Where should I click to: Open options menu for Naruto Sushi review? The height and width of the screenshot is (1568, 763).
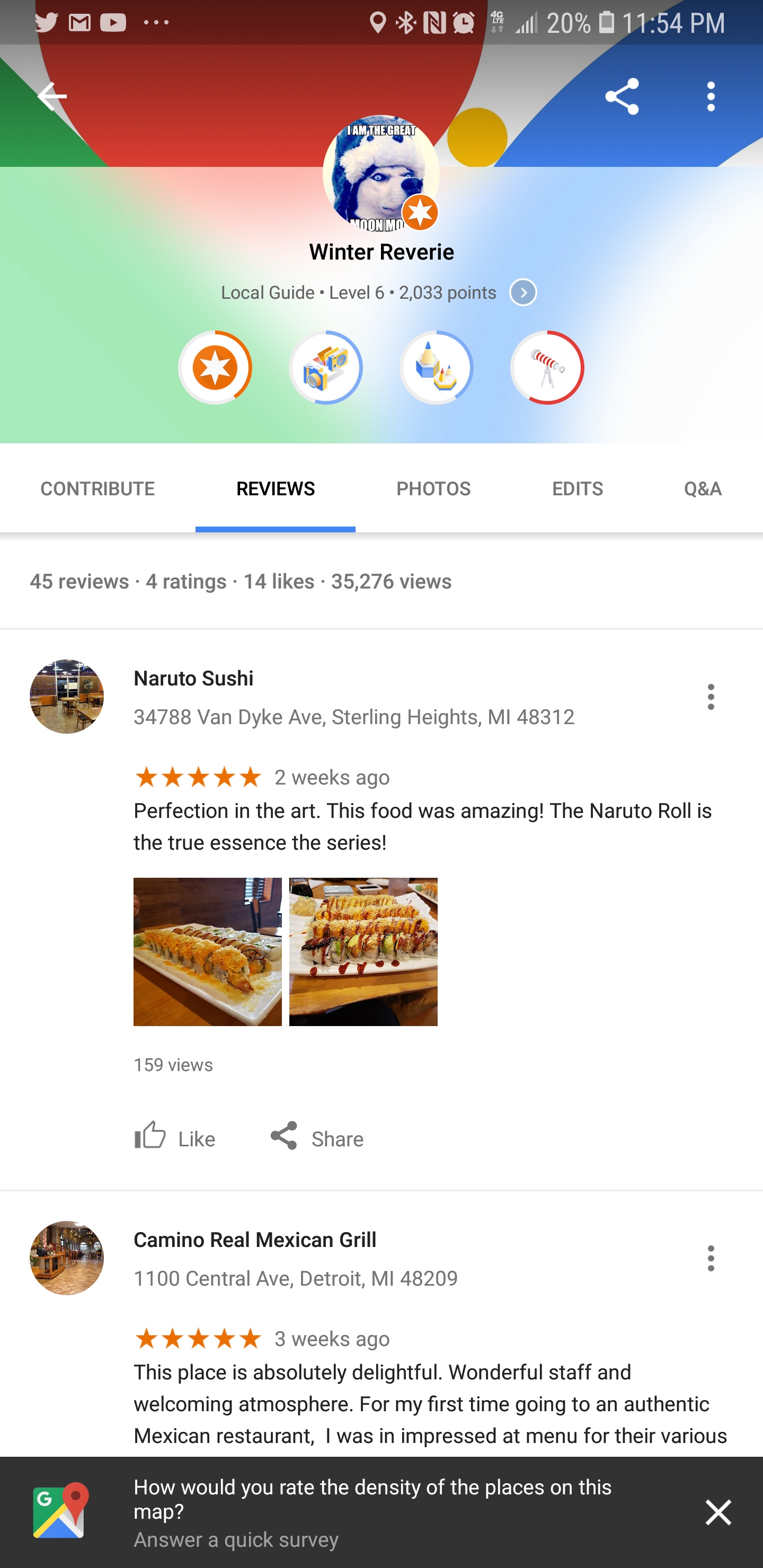click(x=711, y=697)
